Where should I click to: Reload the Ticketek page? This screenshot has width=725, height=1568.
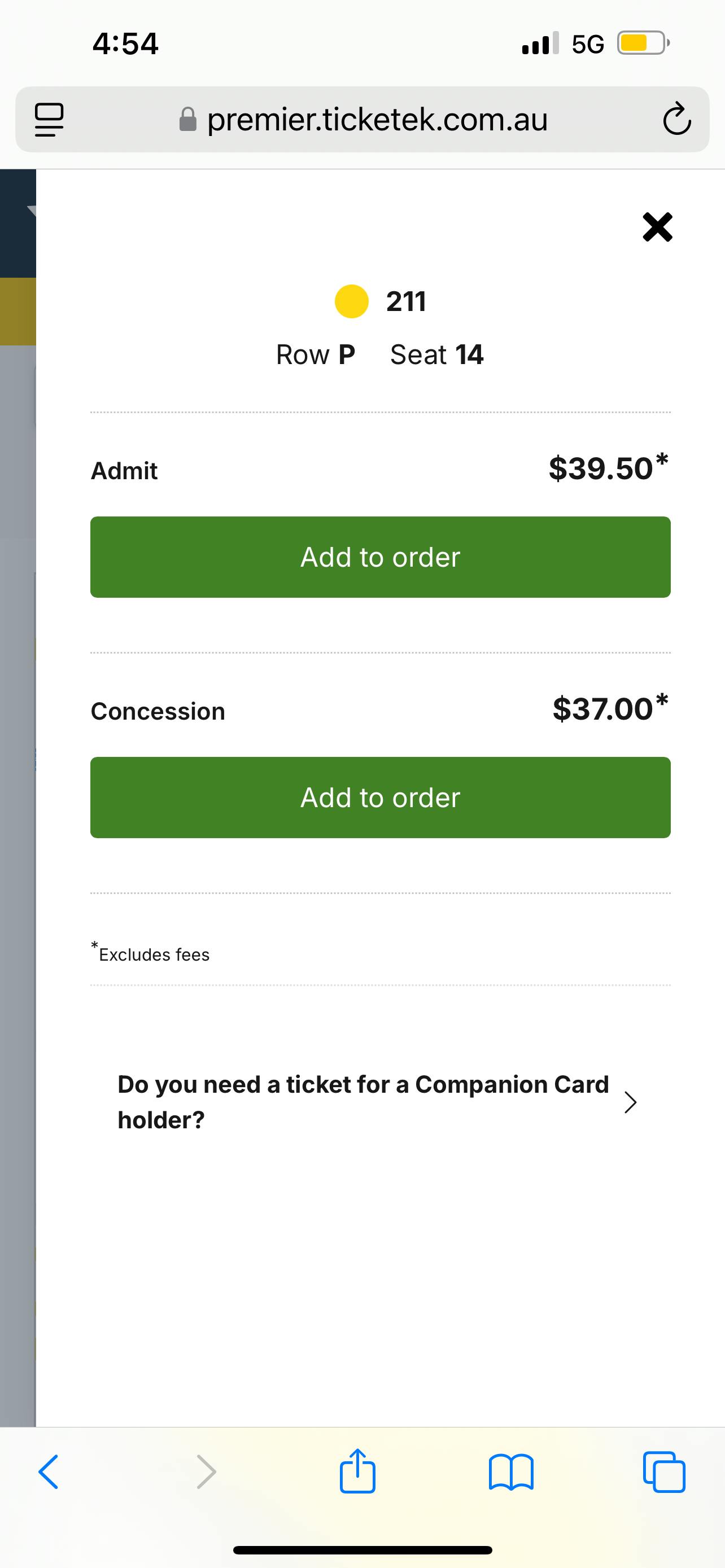(x=676, y=119)
